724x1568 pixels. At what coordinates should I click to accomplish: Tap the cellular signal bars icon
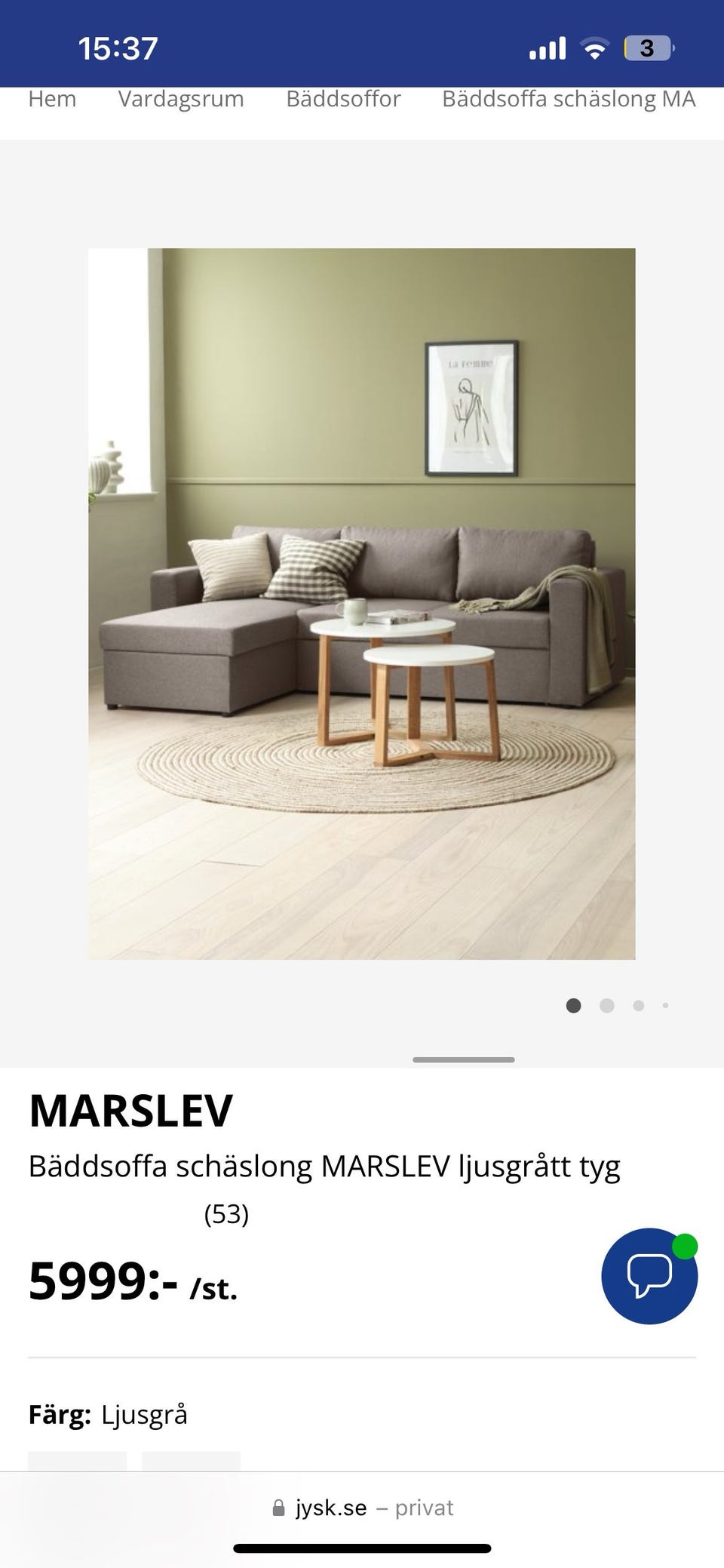[545, 47]
